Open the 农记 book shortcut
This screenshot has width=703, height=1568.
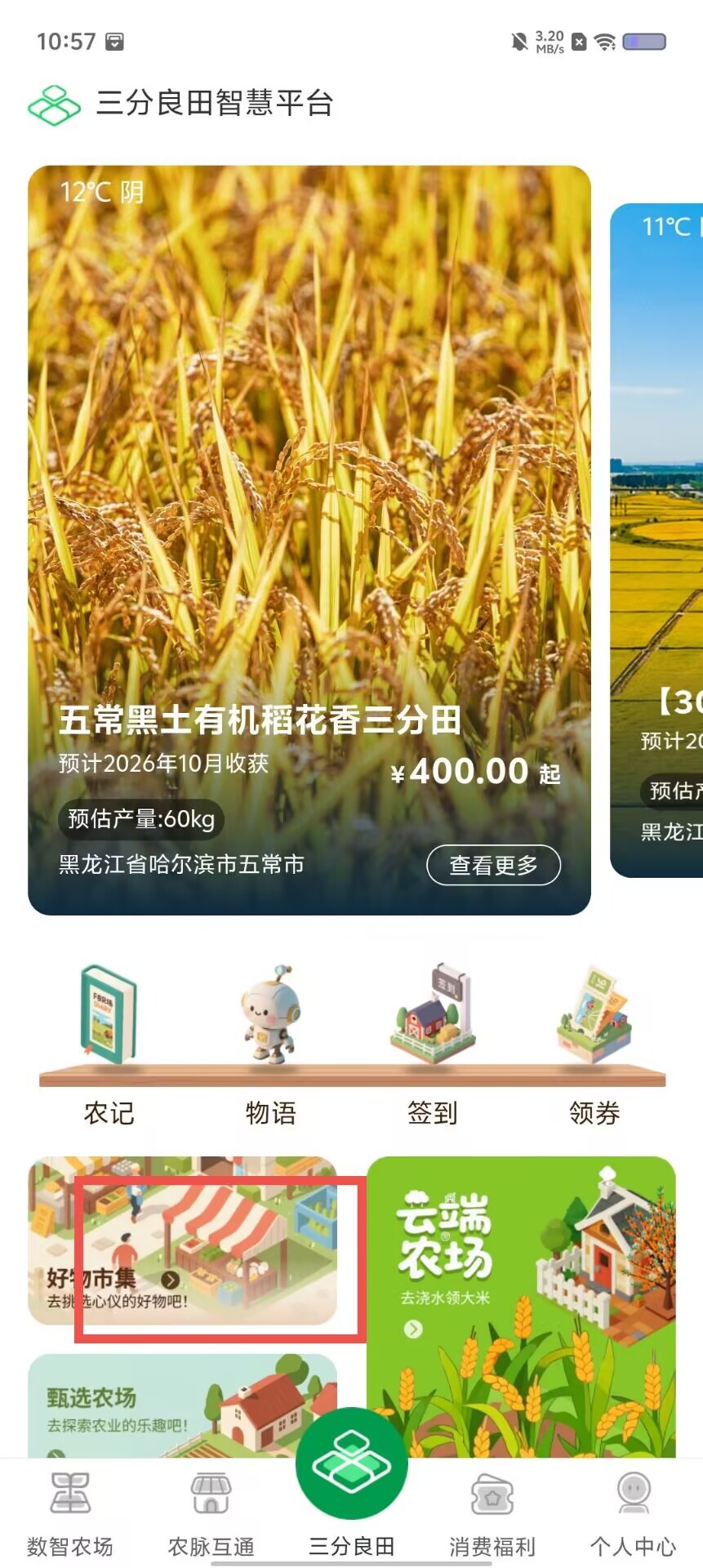(x=109, y=1046)
